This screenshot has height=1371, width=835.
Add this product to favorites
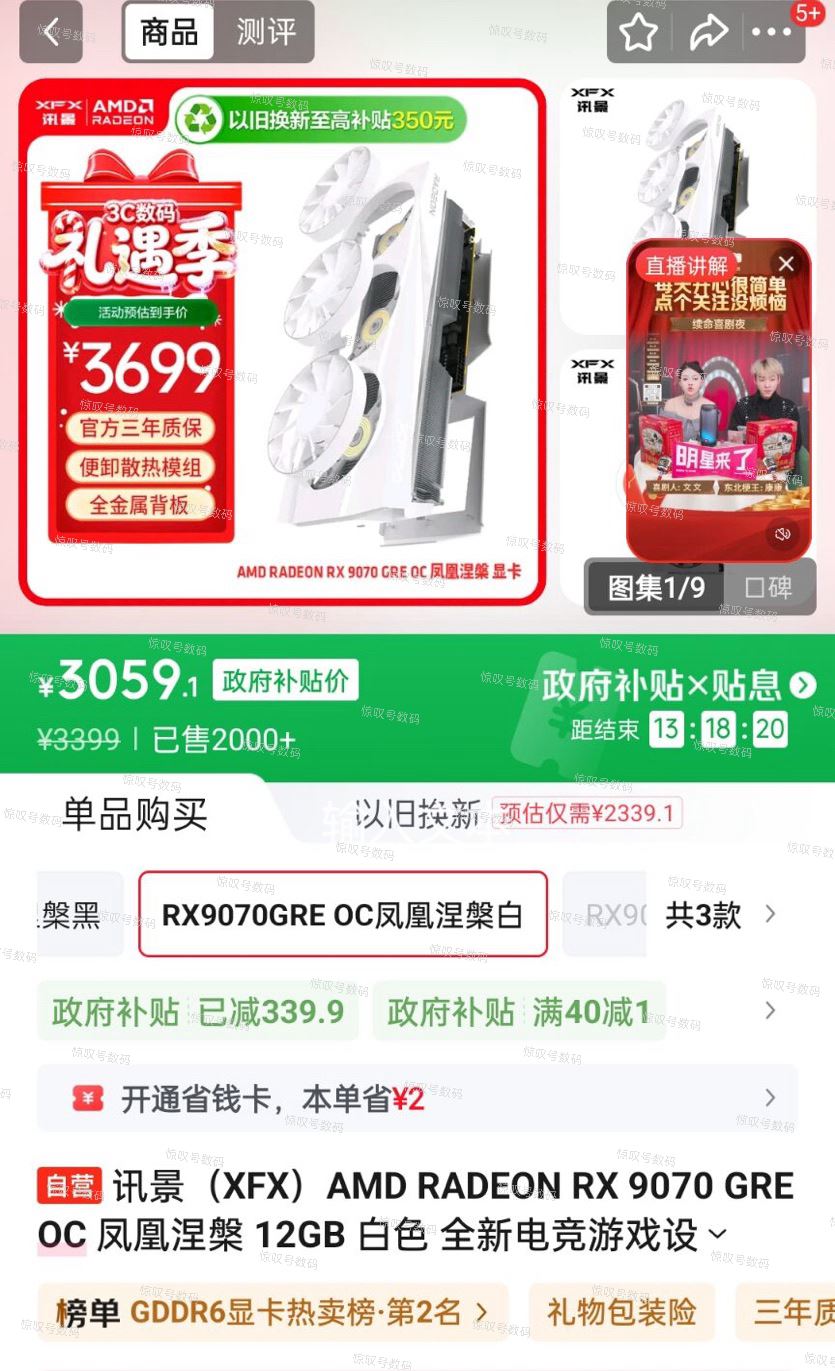click(638, 33)
